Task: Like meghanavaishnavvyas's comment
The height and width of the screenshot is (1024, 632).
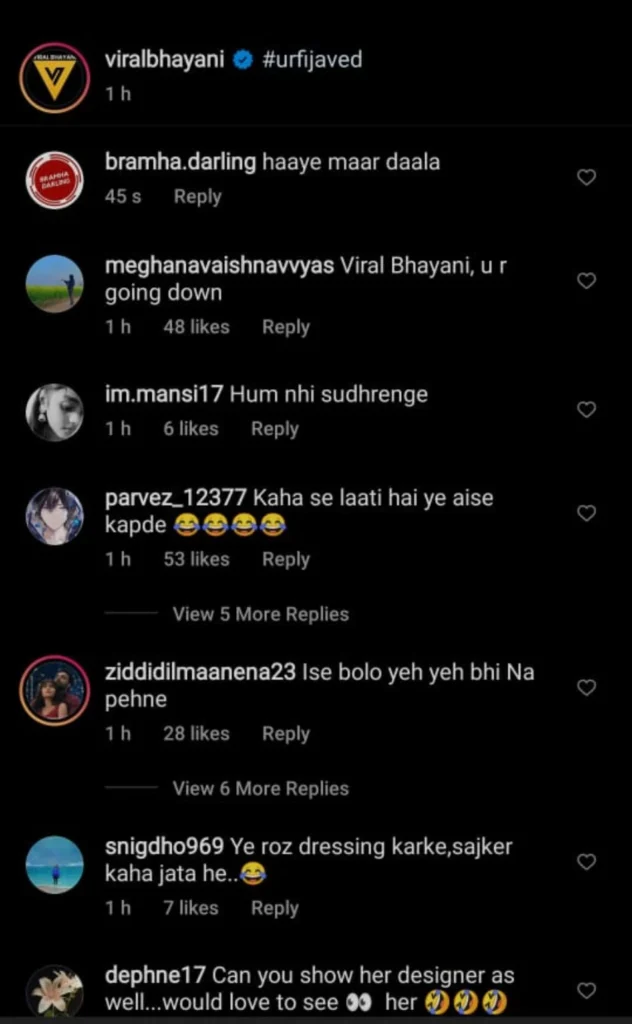Action: (587, 281)
